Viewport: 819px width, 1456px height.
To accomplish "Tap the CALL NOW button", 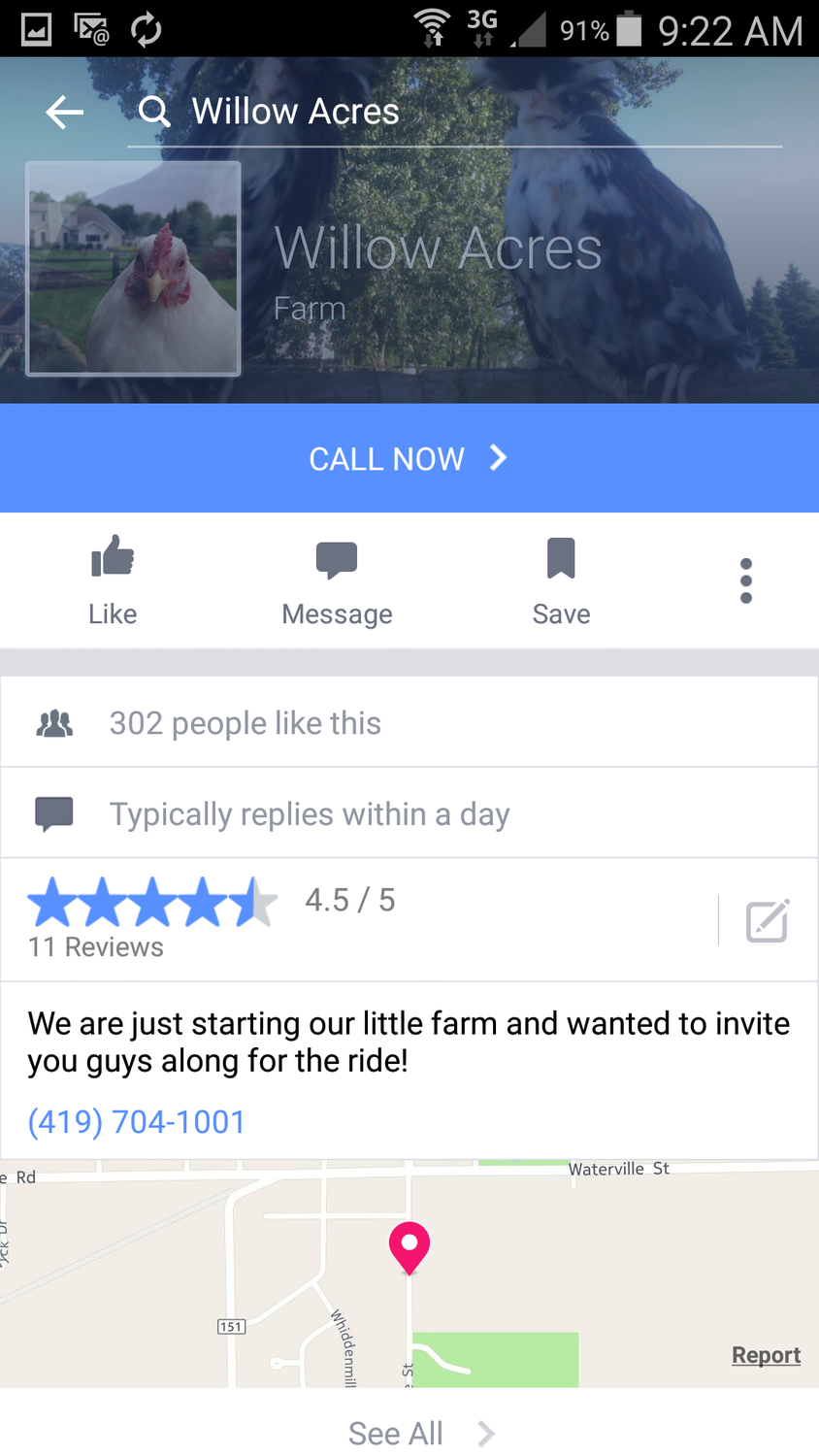I will click(409, 458).
